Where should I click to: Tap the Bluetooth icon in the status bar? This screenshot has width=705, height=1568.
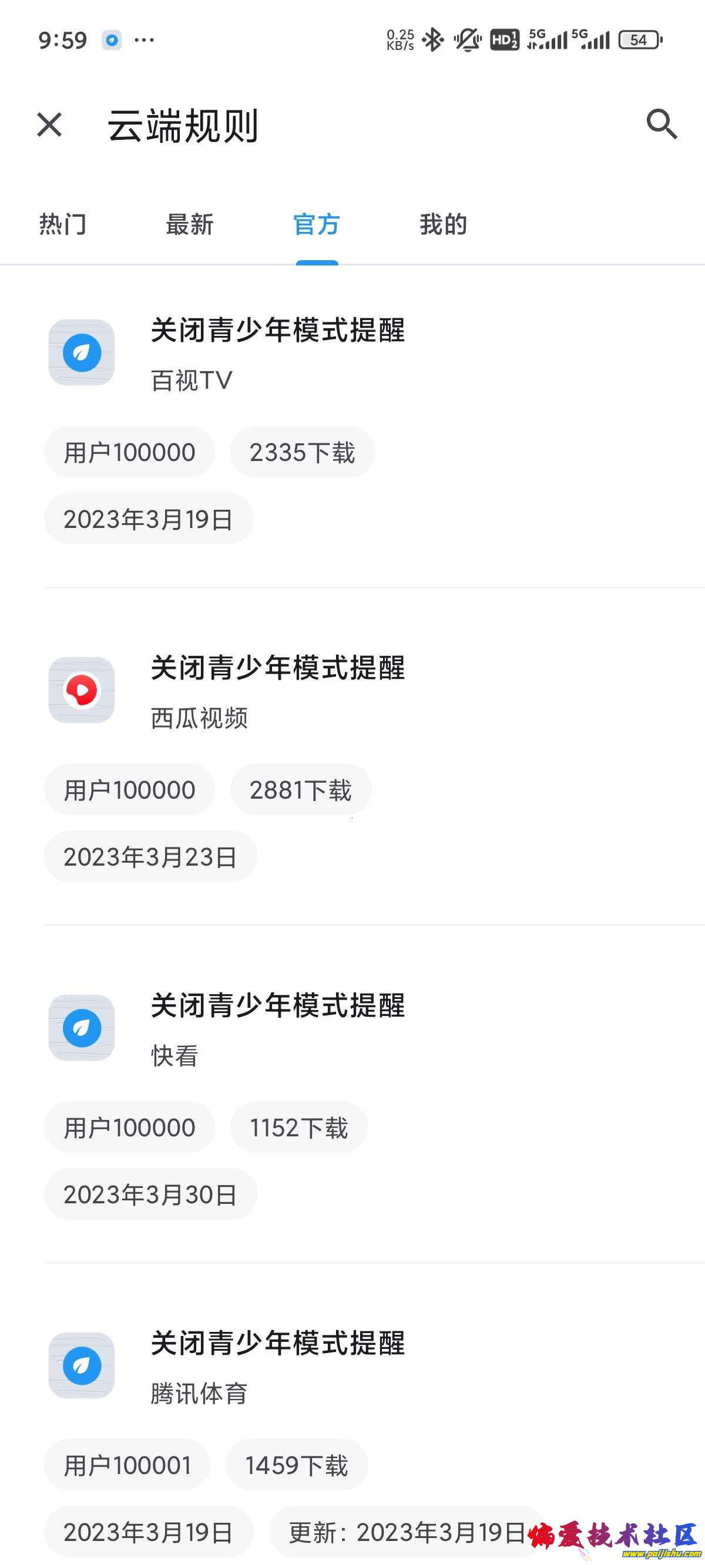433,39
